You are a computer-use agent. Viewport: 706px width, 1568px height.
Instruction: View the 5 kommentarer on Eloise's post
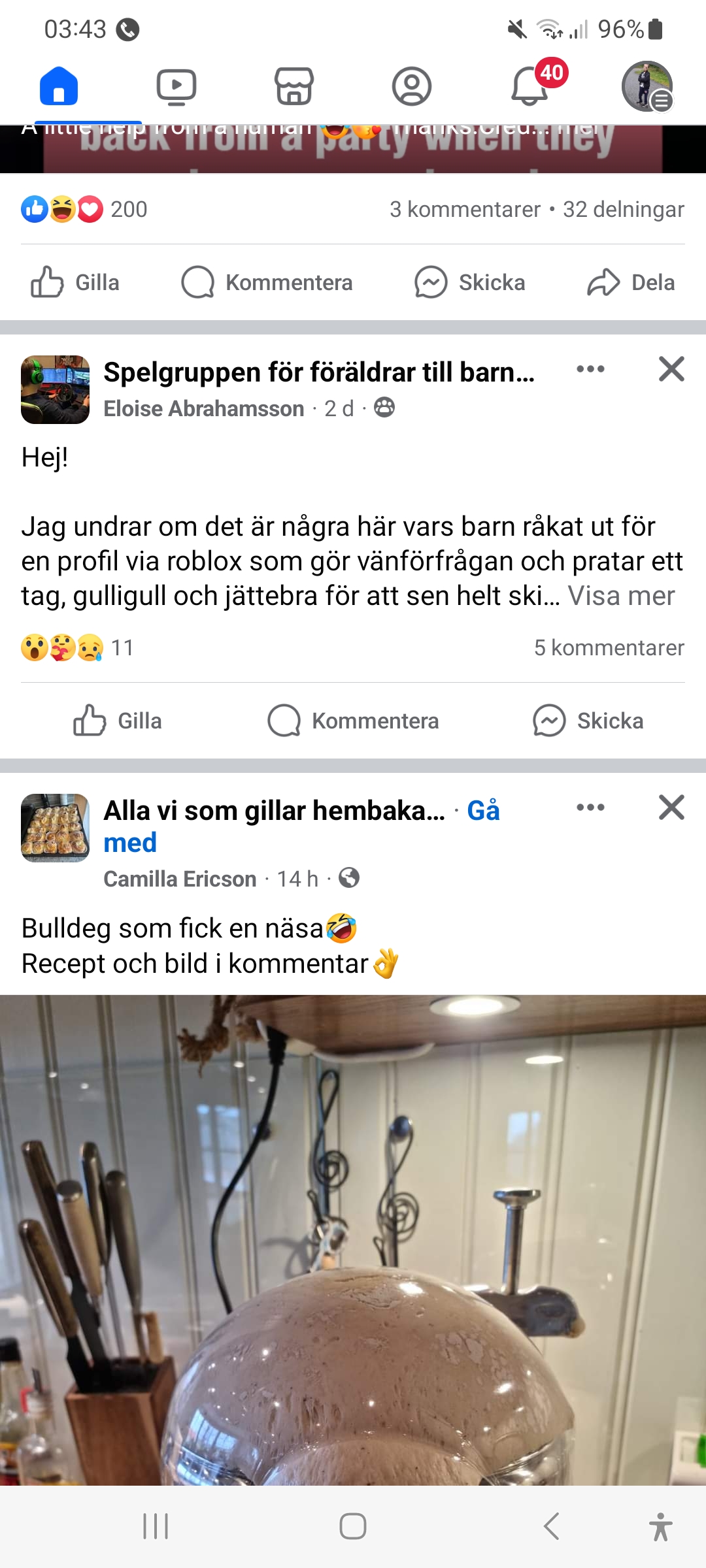pos(609,647)
